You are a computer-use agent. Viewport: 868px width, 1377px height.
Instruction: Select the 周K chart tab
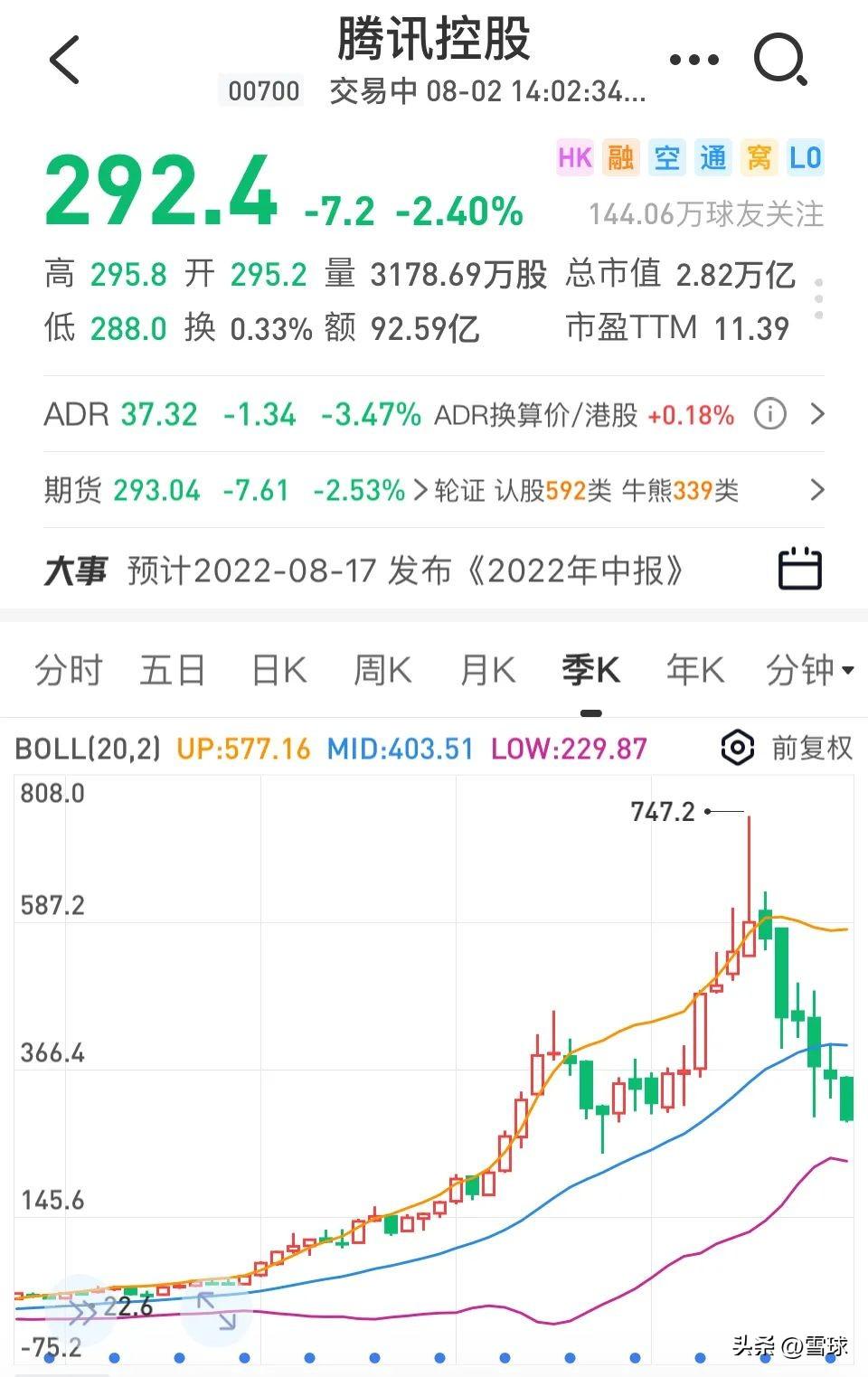[382, 671]
